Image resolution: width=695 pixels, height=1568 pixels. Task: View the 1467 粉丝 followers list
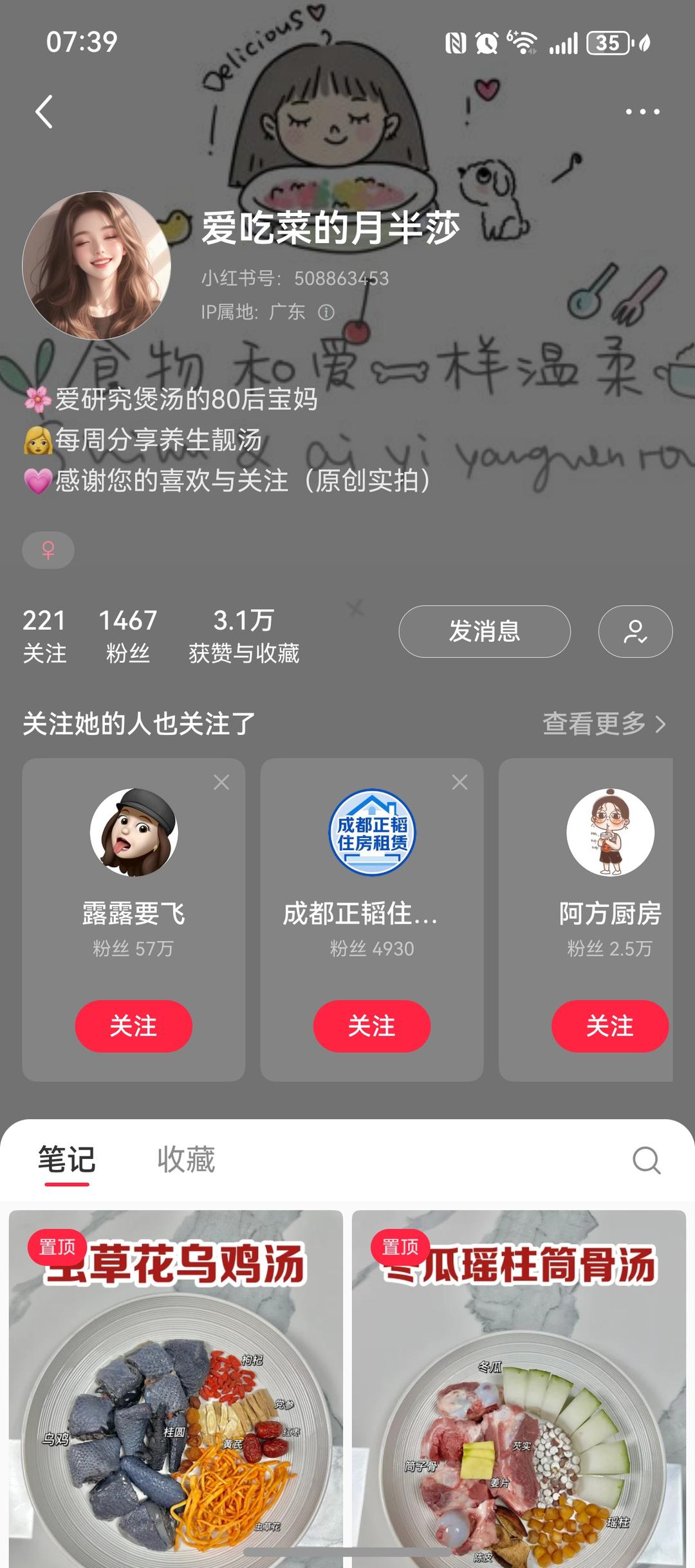(127, 635)
